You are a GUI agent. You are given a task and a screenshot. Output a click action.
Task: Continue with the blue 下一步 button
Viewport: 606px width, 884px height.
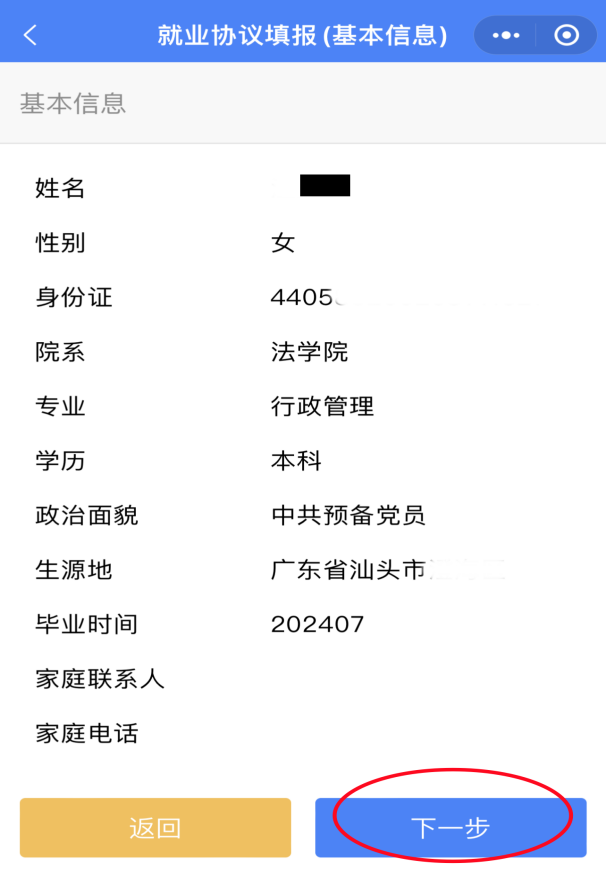pos(450,828)
